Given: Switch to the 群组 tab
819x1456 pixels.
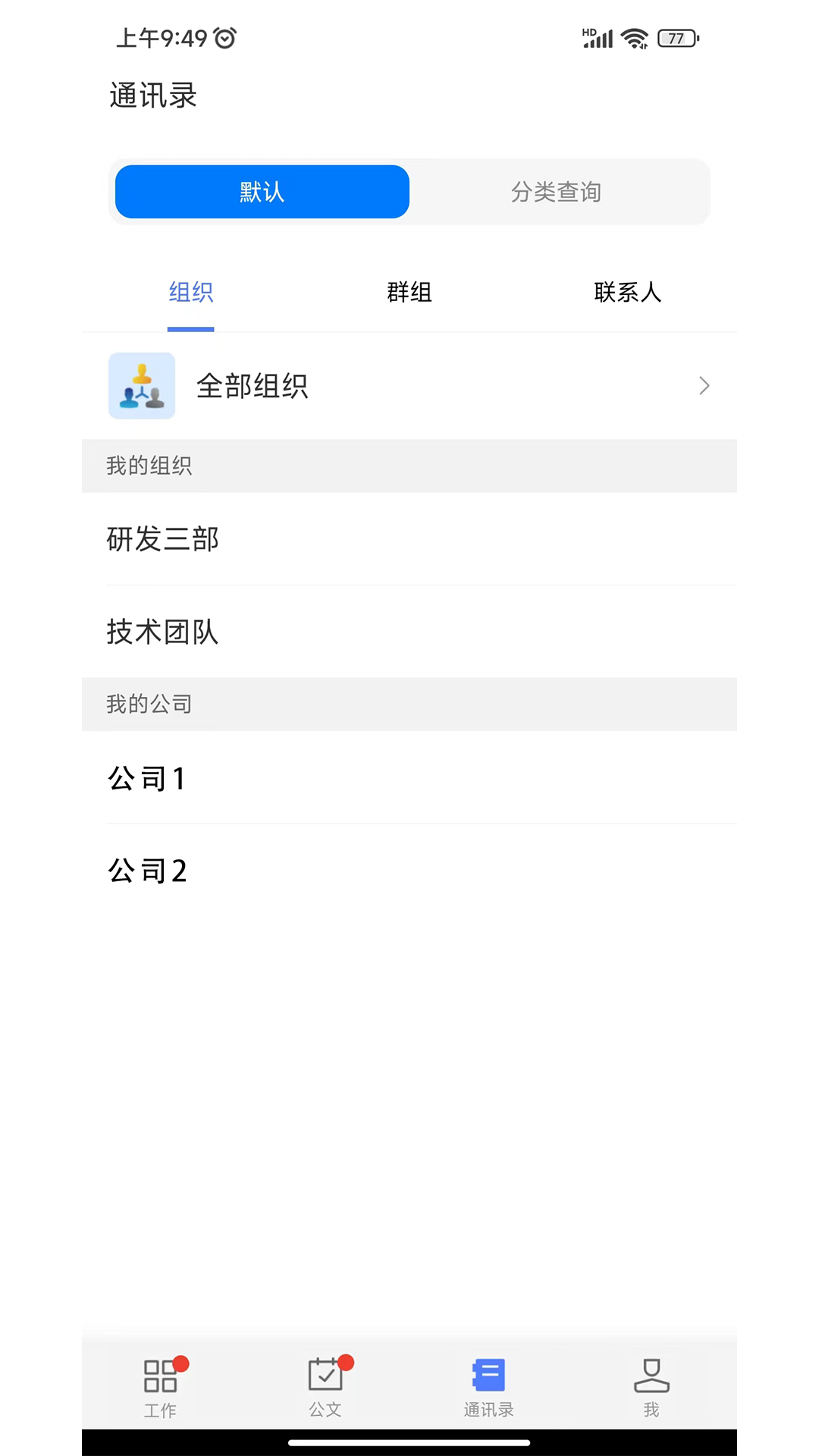Looking at the screenshot, I should pyautogui.click(x=409, y=293).
